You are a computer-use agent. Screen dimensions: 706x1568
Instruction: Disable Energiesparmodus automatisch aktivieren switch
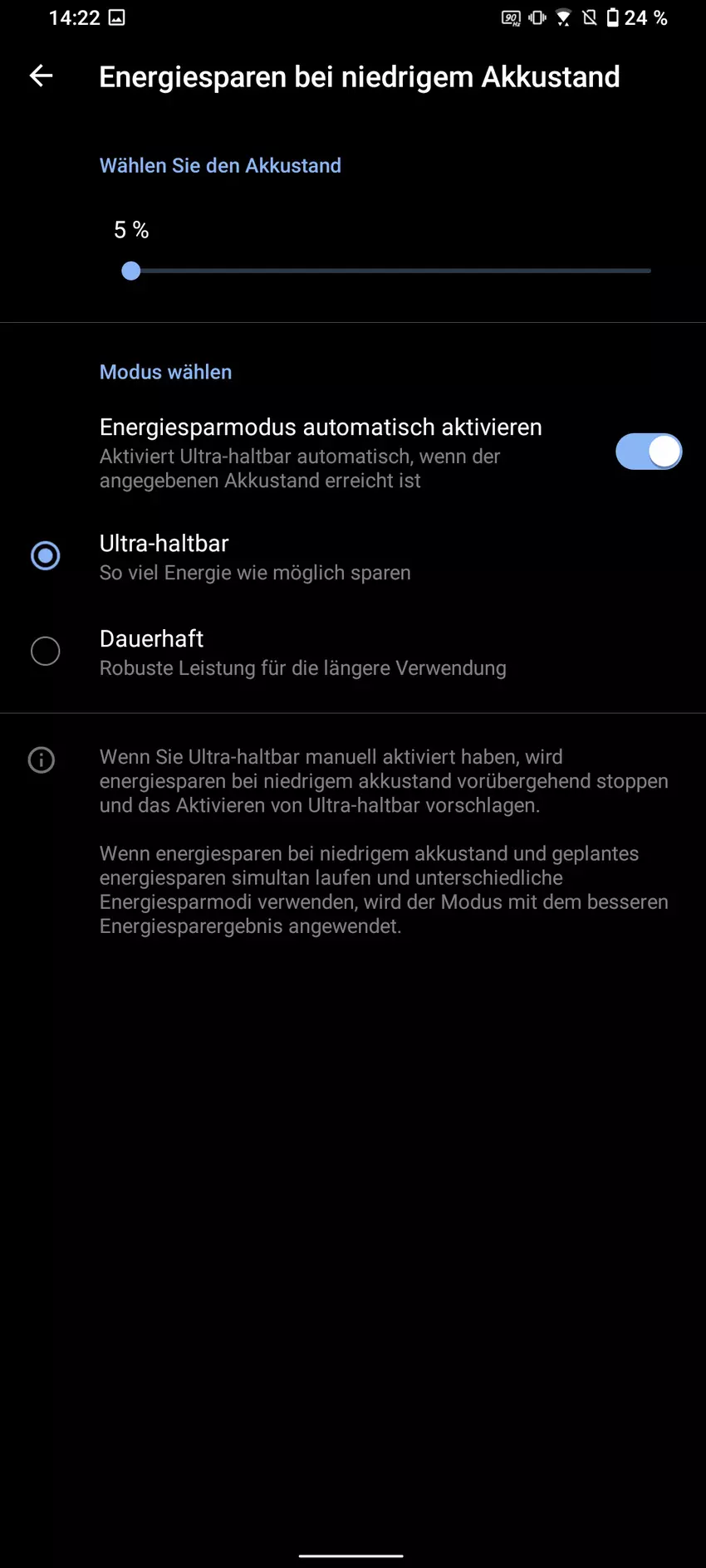(648, 452)
